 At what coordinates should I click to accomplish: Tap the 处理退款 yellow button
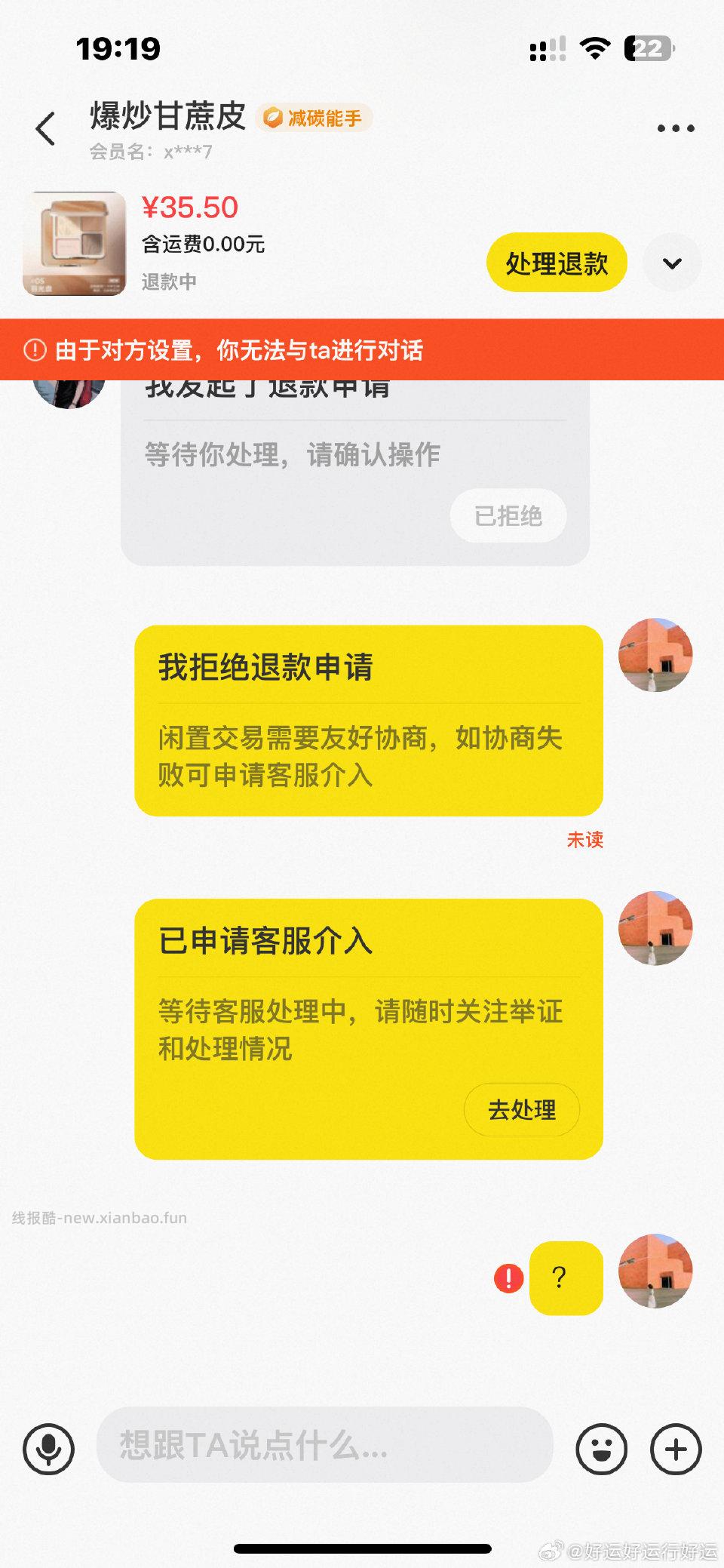[x=557, y=263]
